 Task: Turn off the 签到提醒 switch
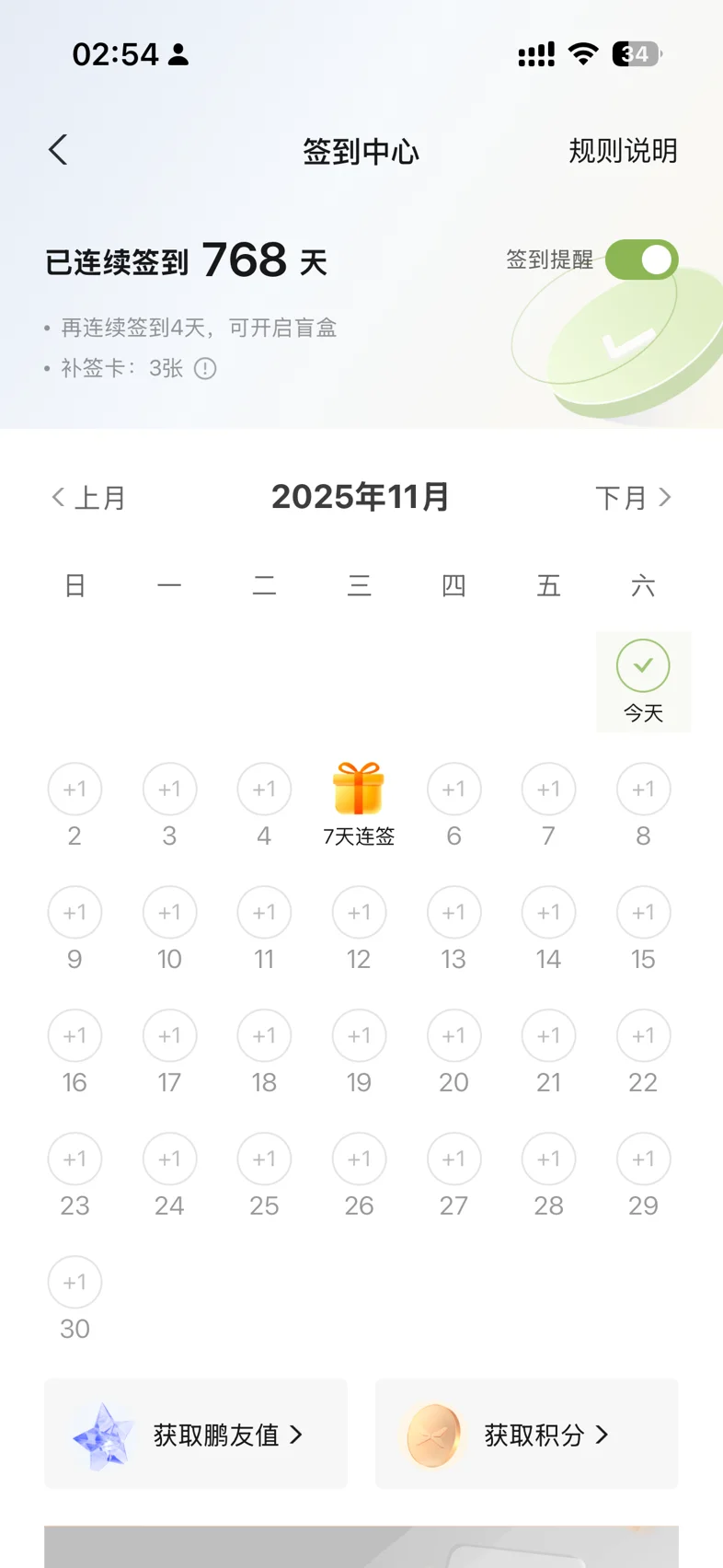[641, 260]
